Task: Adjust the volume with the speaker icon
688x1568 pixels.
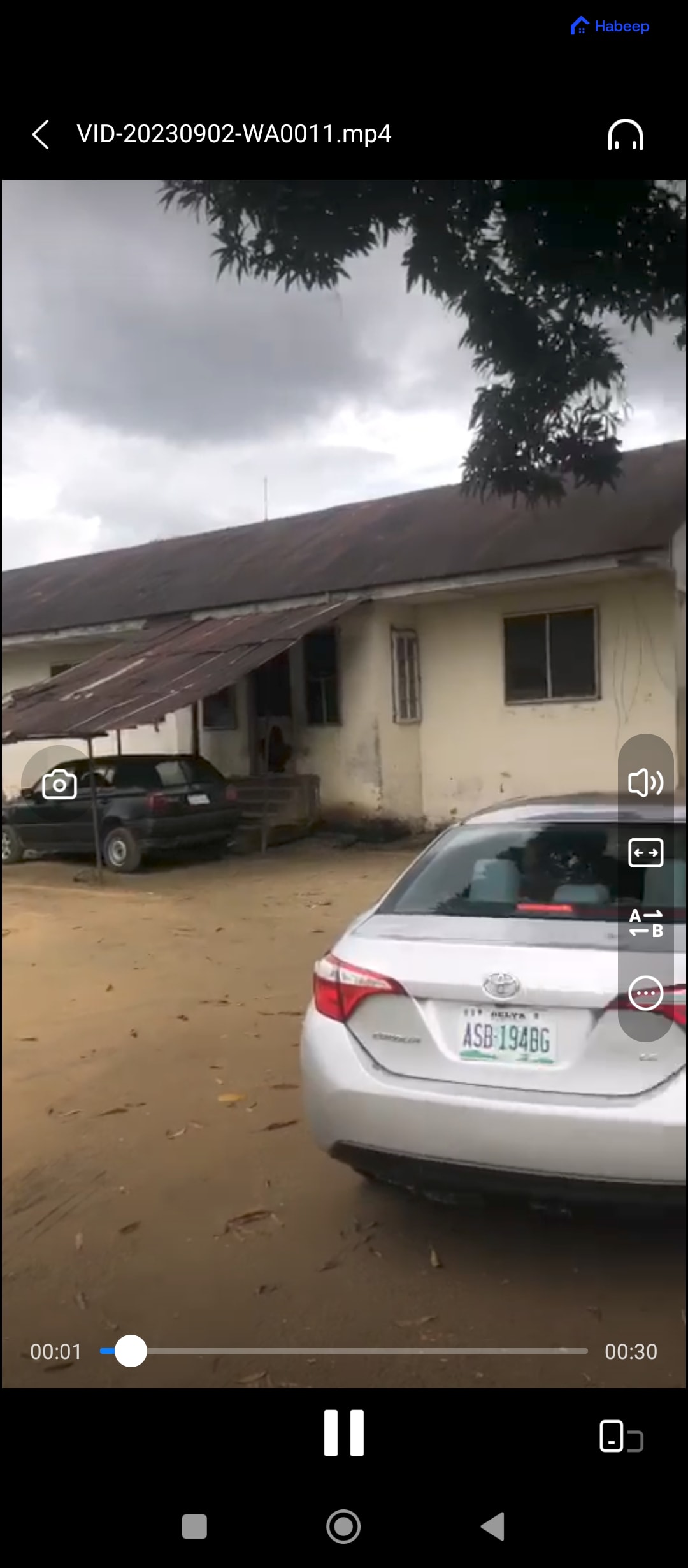Action: coord(645,783)
